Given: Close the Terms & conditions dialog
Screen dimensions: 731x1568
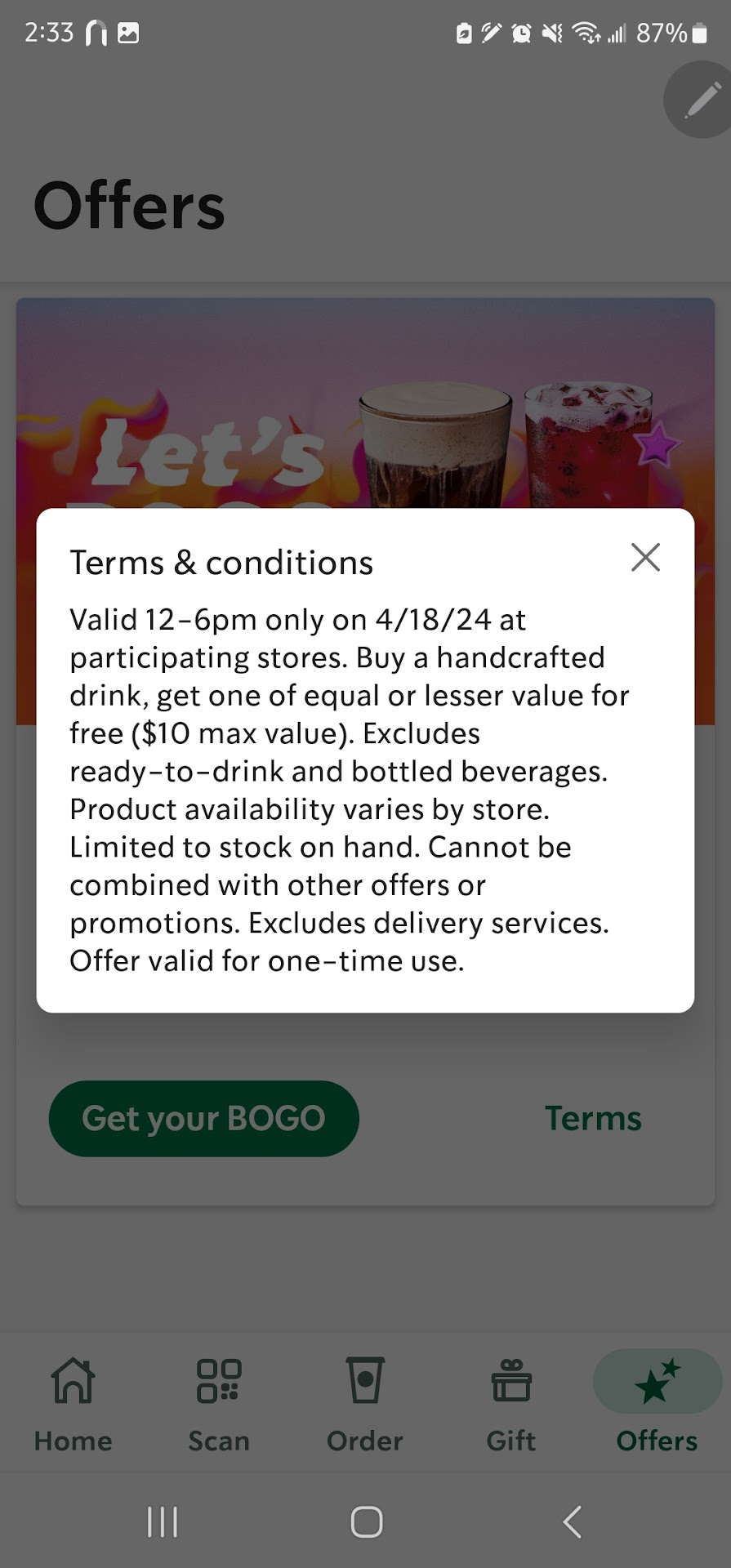Looking at the screenshot, I should 645,558.
